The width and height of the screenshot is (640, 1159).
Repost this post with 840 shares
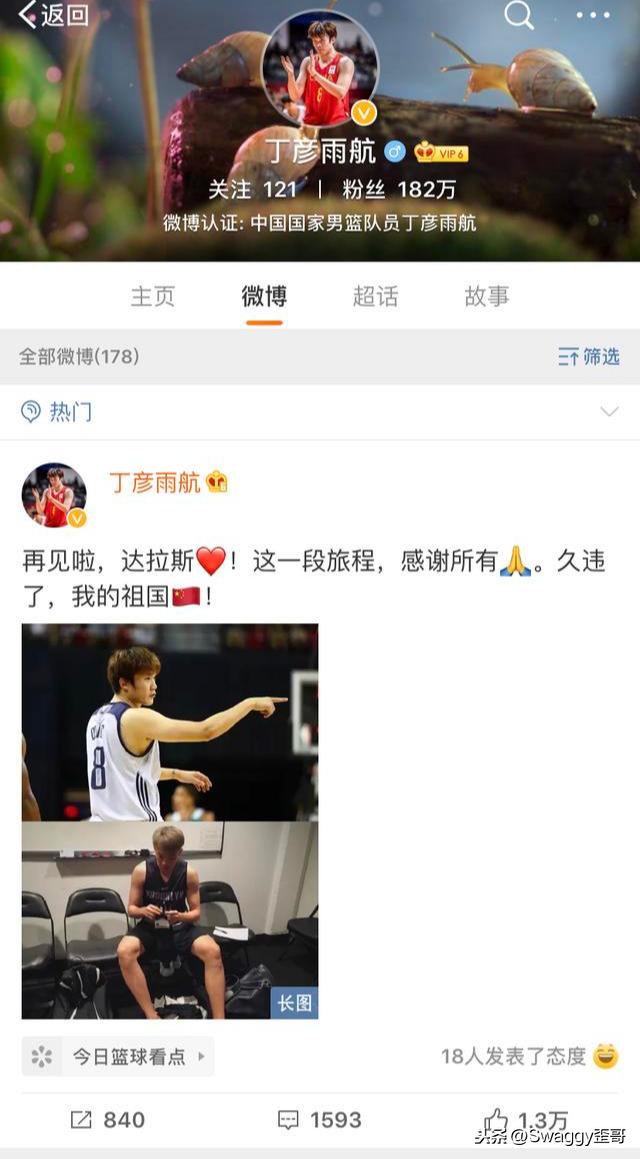(x=107, y=1120)
